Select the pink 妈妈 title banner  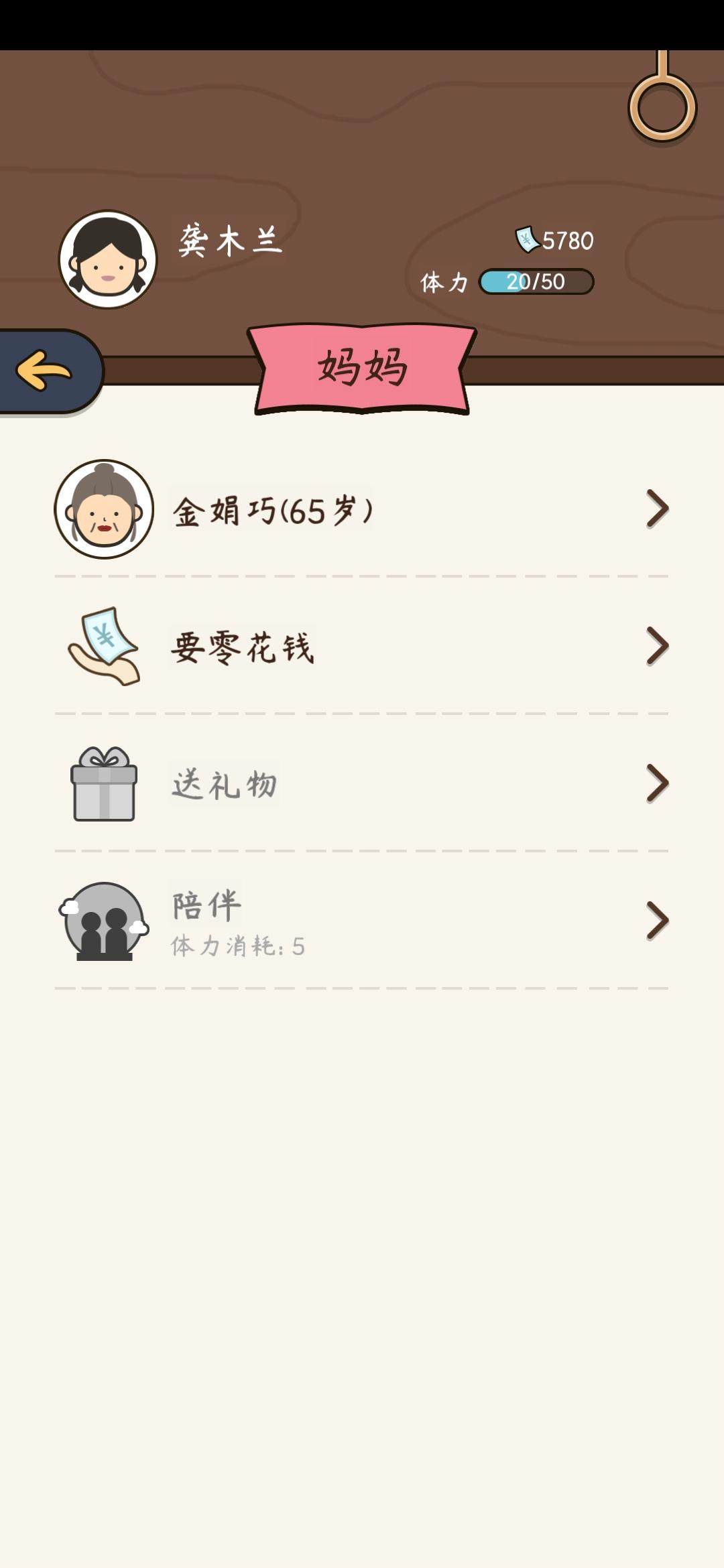(x=362, y=367)
